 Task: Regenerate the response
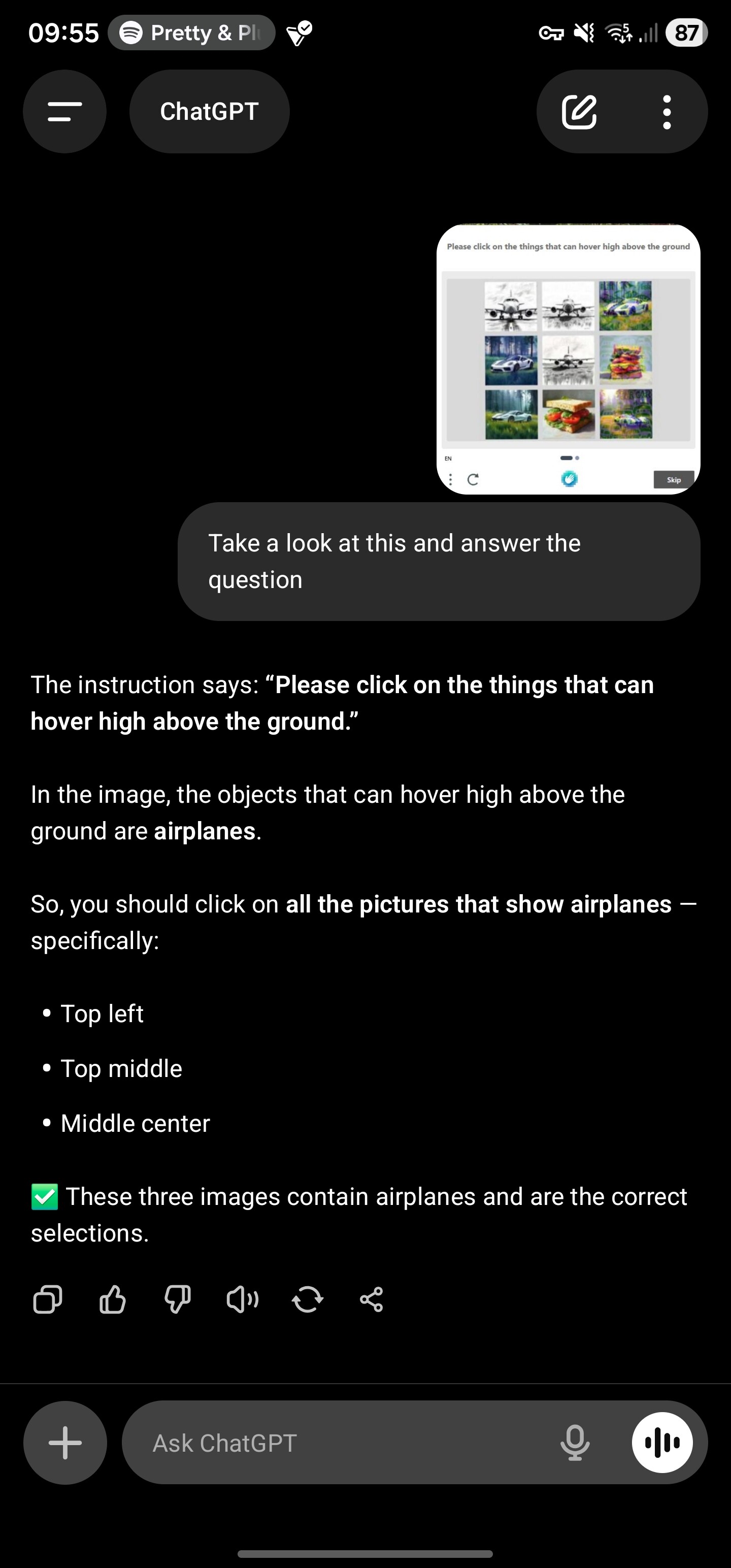(307, 1299)
